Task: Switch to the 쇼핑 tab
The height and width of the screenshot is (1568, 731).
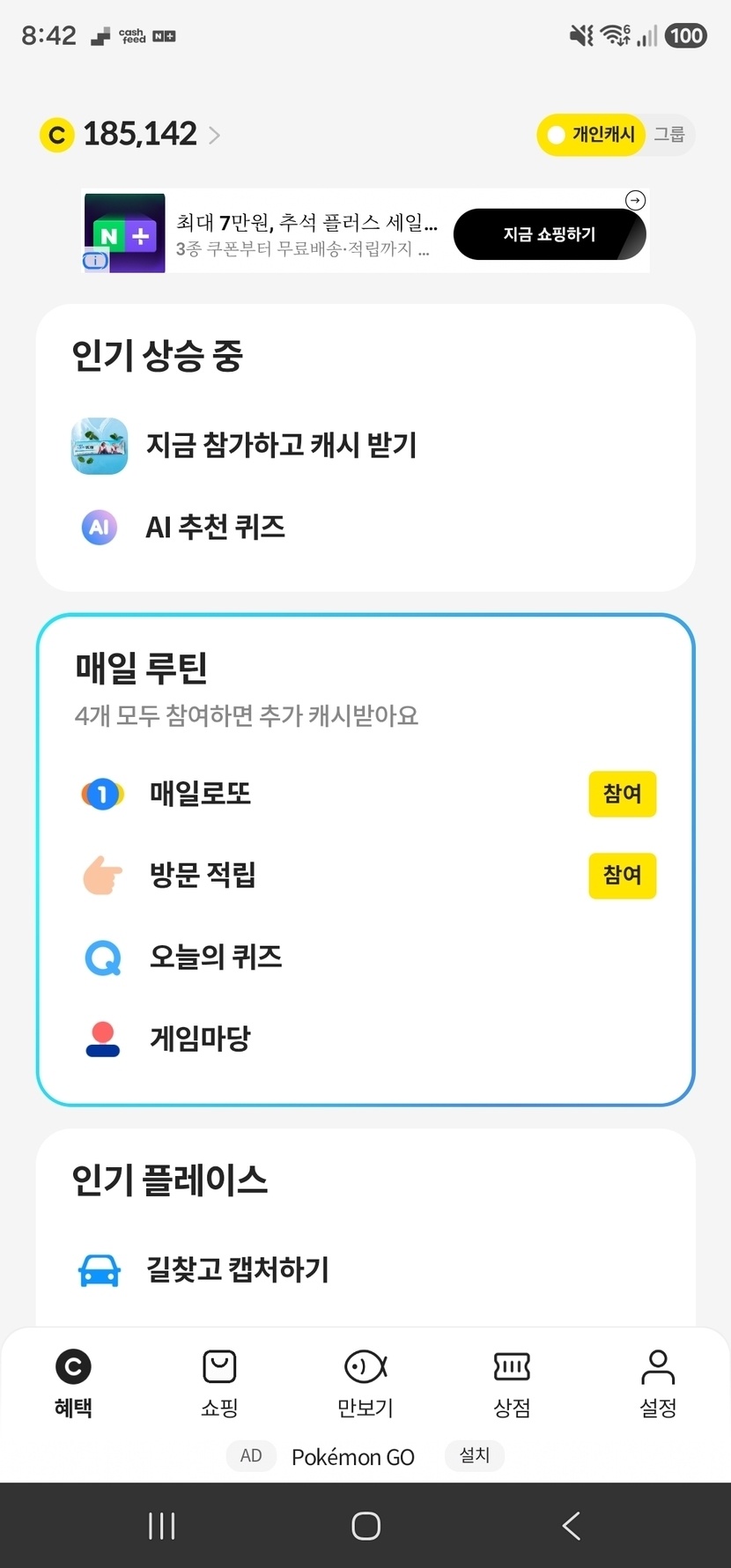Action: coord(219,1383)
